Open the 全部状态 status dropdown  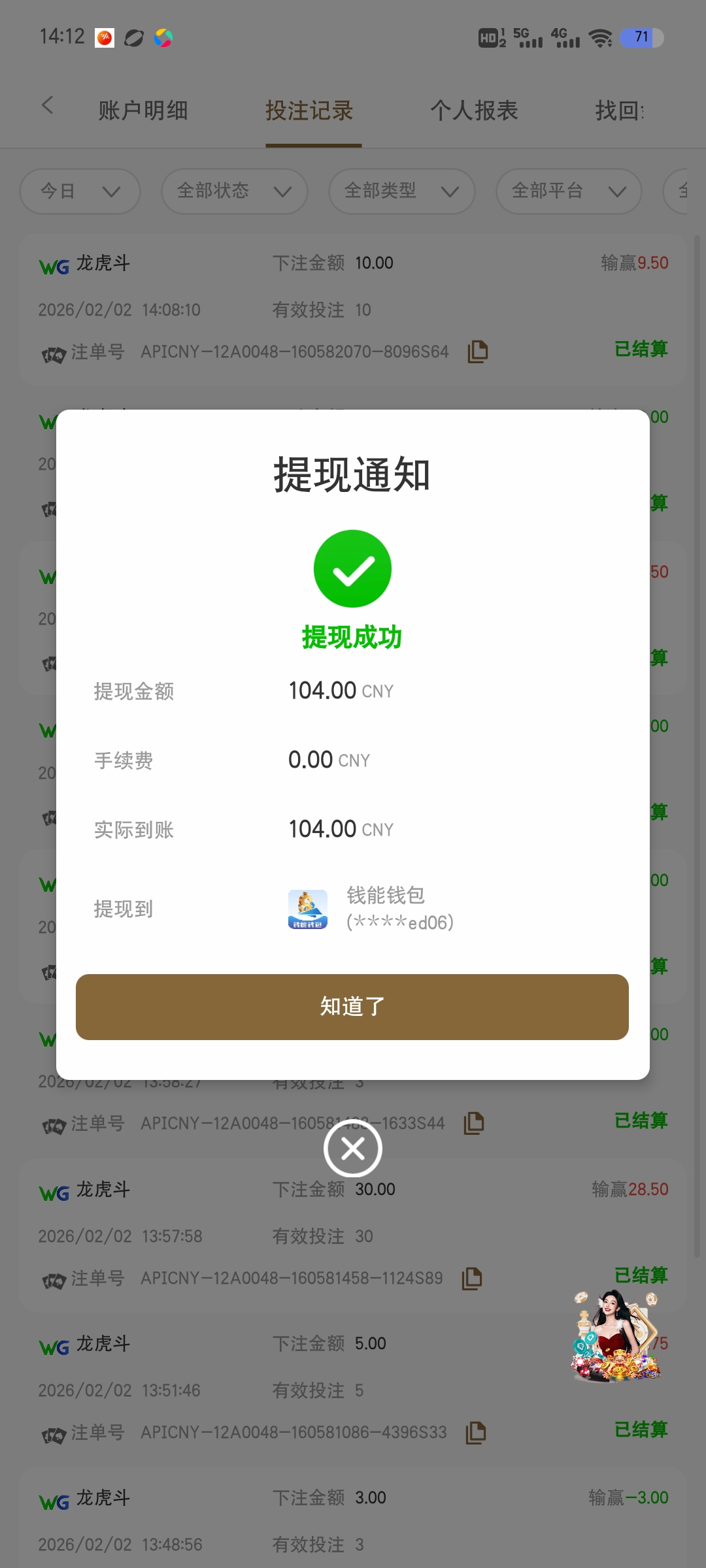coord(234,191)
